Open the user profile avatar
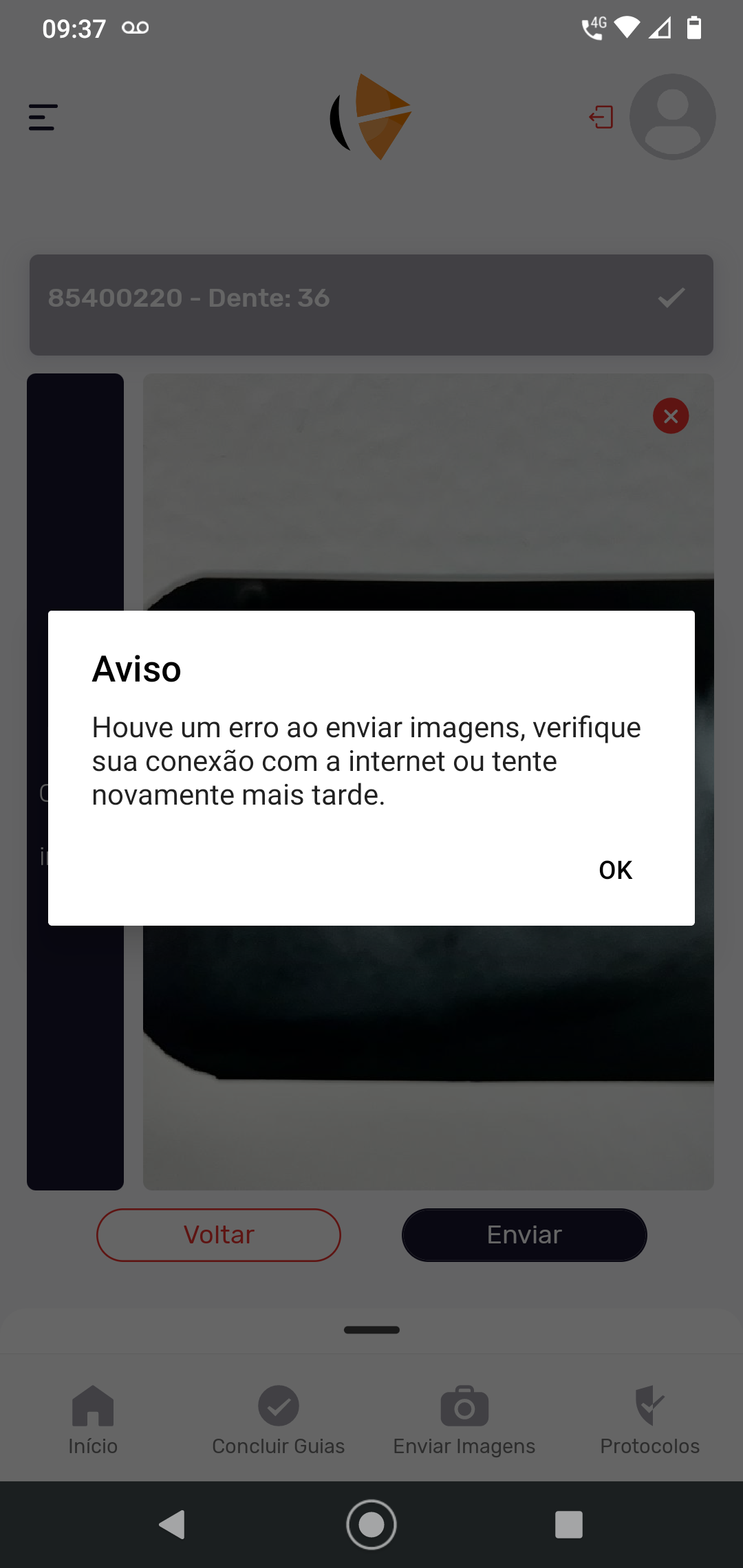 tap(672, 117)
